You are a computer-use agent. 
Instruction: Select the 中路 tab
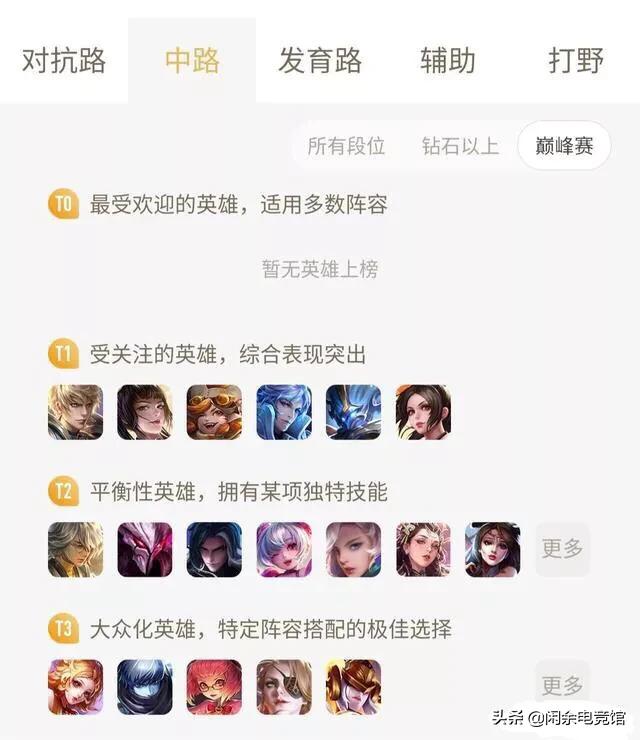coord(192,61)
